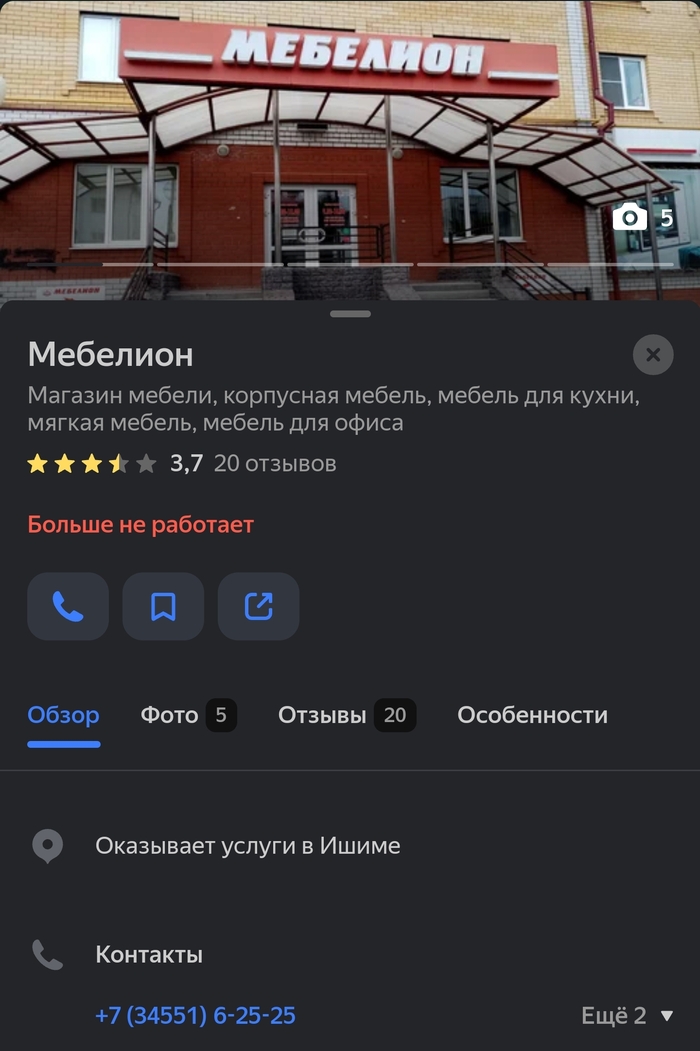
Task: Call Мебелион using the phone button
Action: tap(68, 606)
